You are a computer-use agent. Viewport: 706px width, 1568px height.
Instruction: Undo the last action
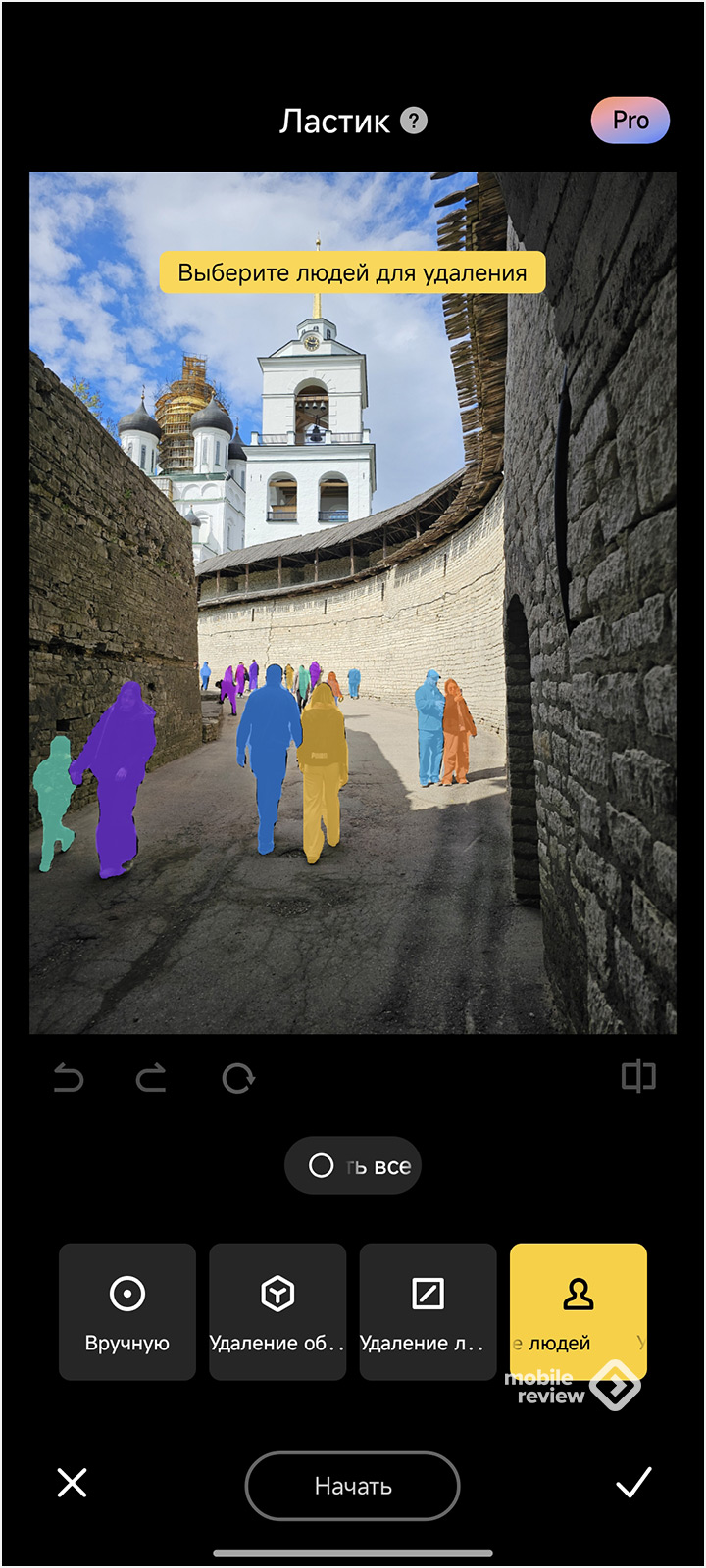coord(69,1078)
